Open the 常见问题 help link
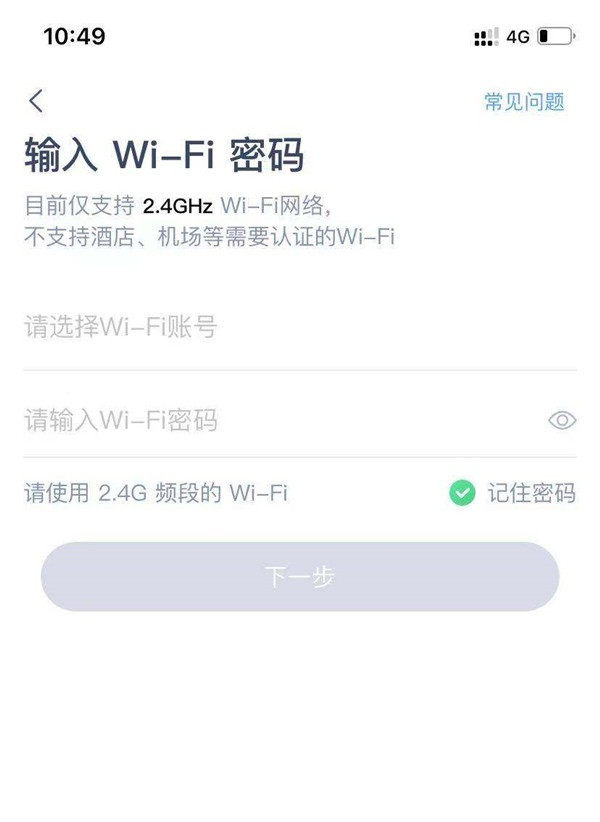Screen dimensions: 600x822 524,102
